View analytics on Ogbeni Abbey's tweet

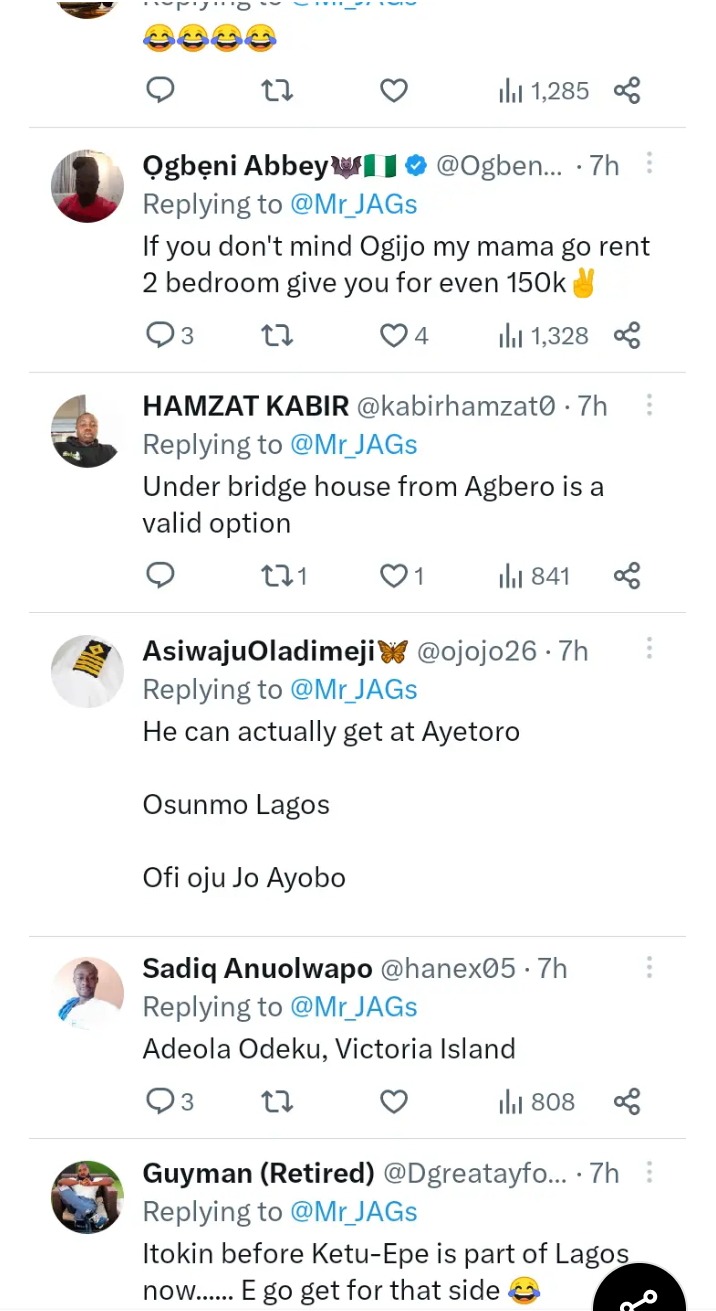[543, 335]
